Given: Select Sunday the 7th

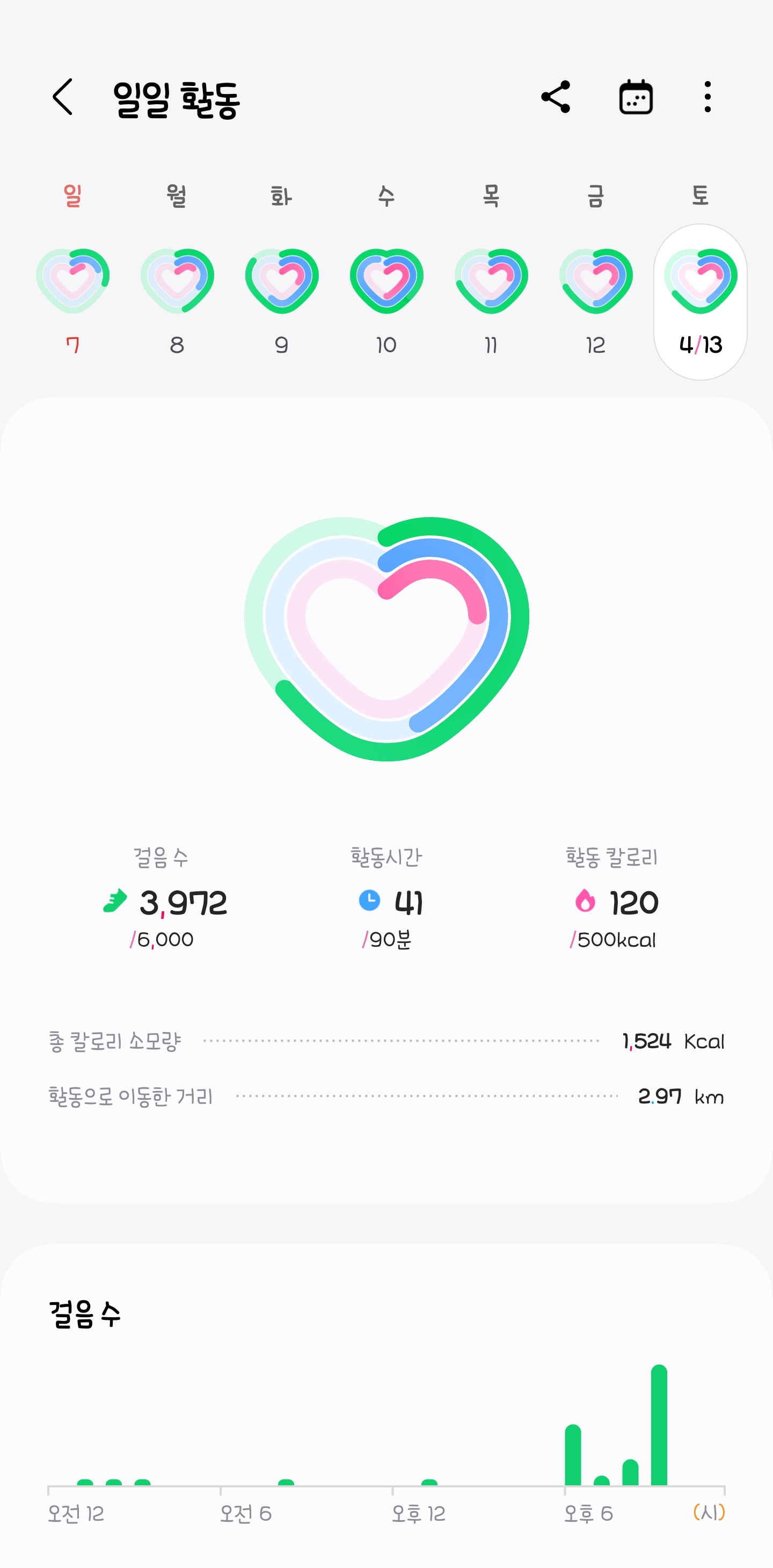Looking at the screenshot, I should click(x=73, y=301).
